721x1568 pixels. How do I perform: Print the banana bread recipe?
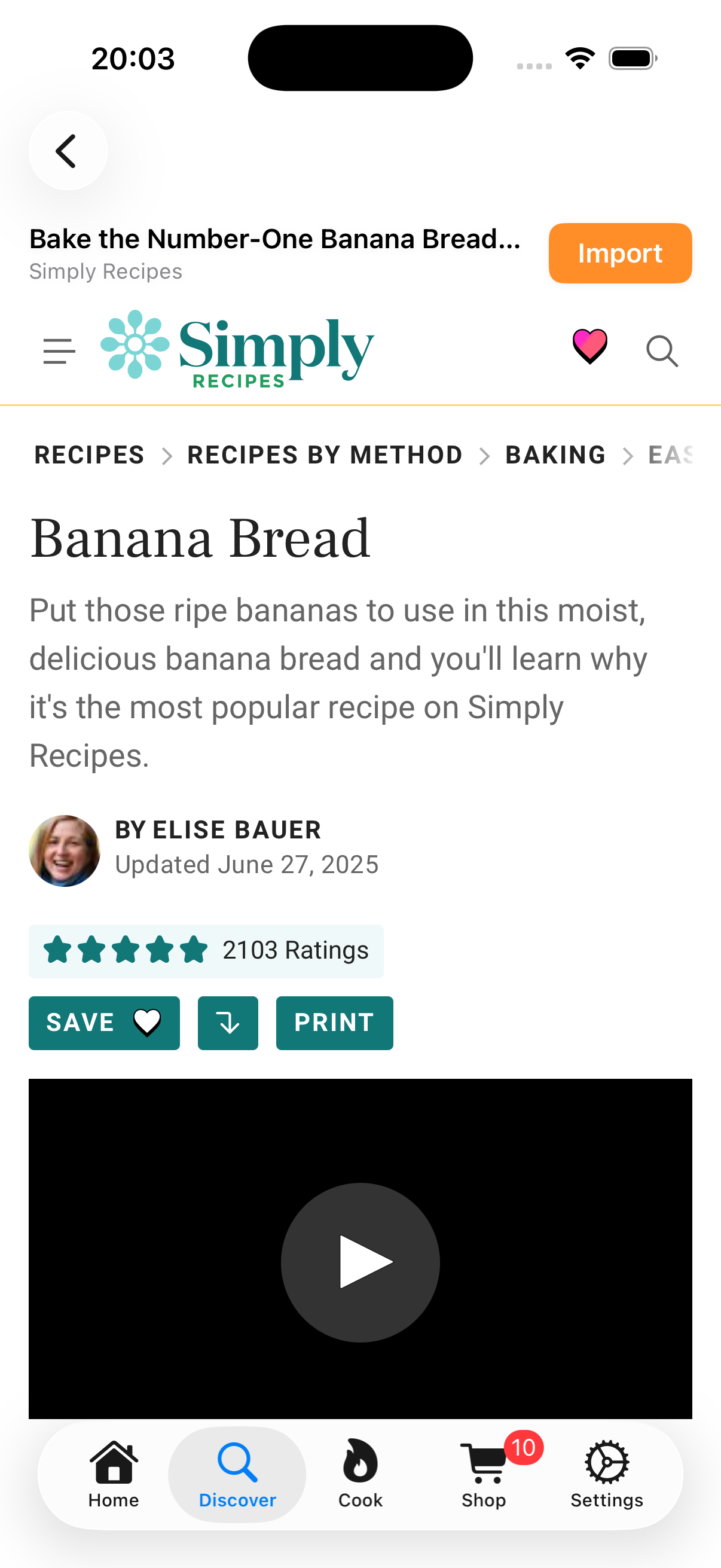334,1023
